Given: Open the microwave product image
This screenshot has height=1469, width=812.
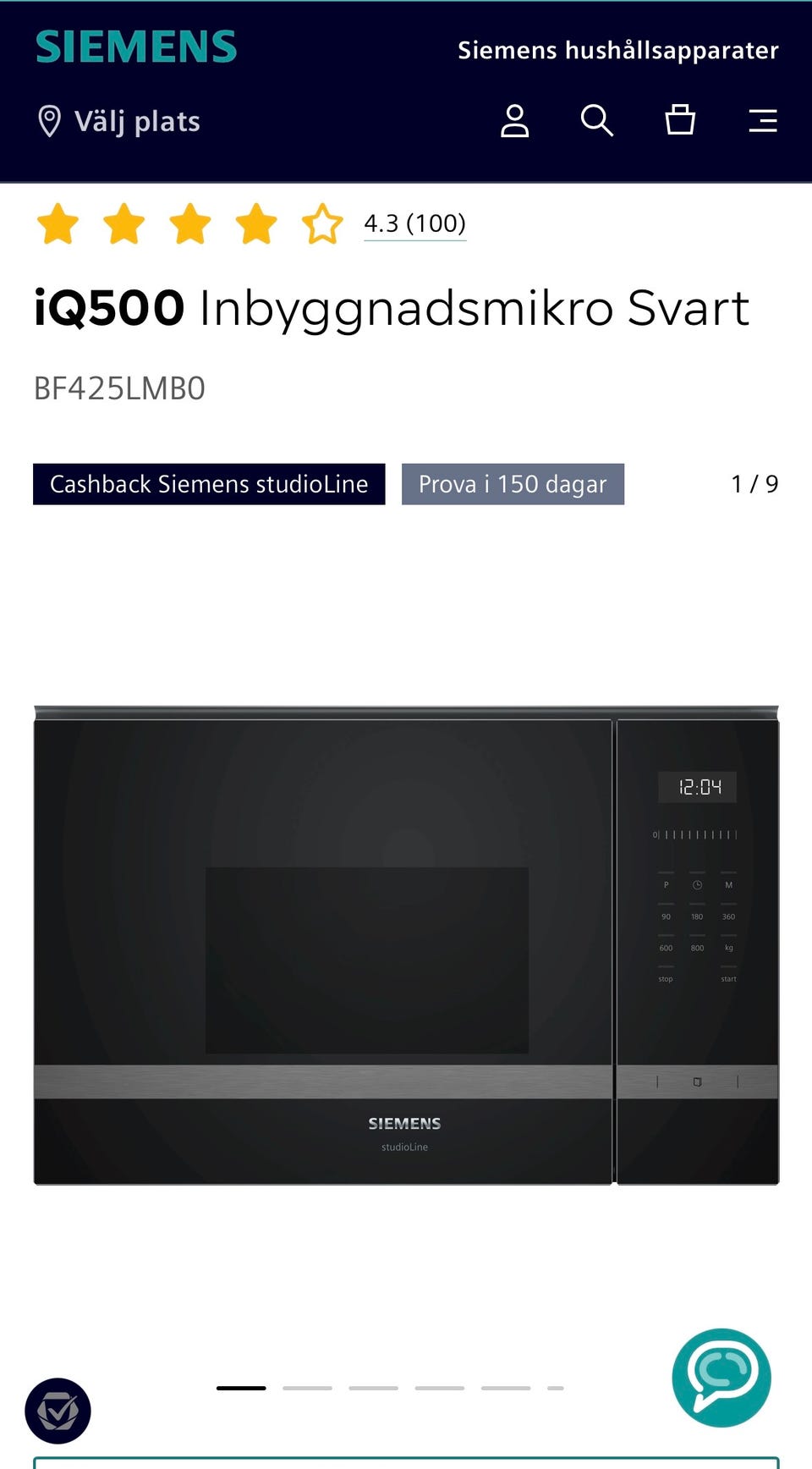Looking at the screenshot, I should pyautogui.click(x=406, y=944).
